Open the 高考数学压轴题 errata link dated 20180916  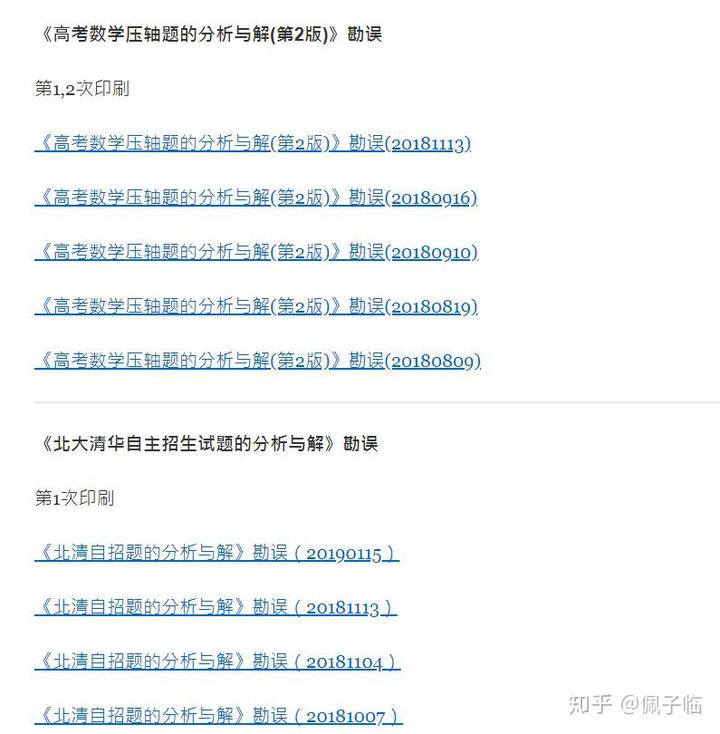255,197
